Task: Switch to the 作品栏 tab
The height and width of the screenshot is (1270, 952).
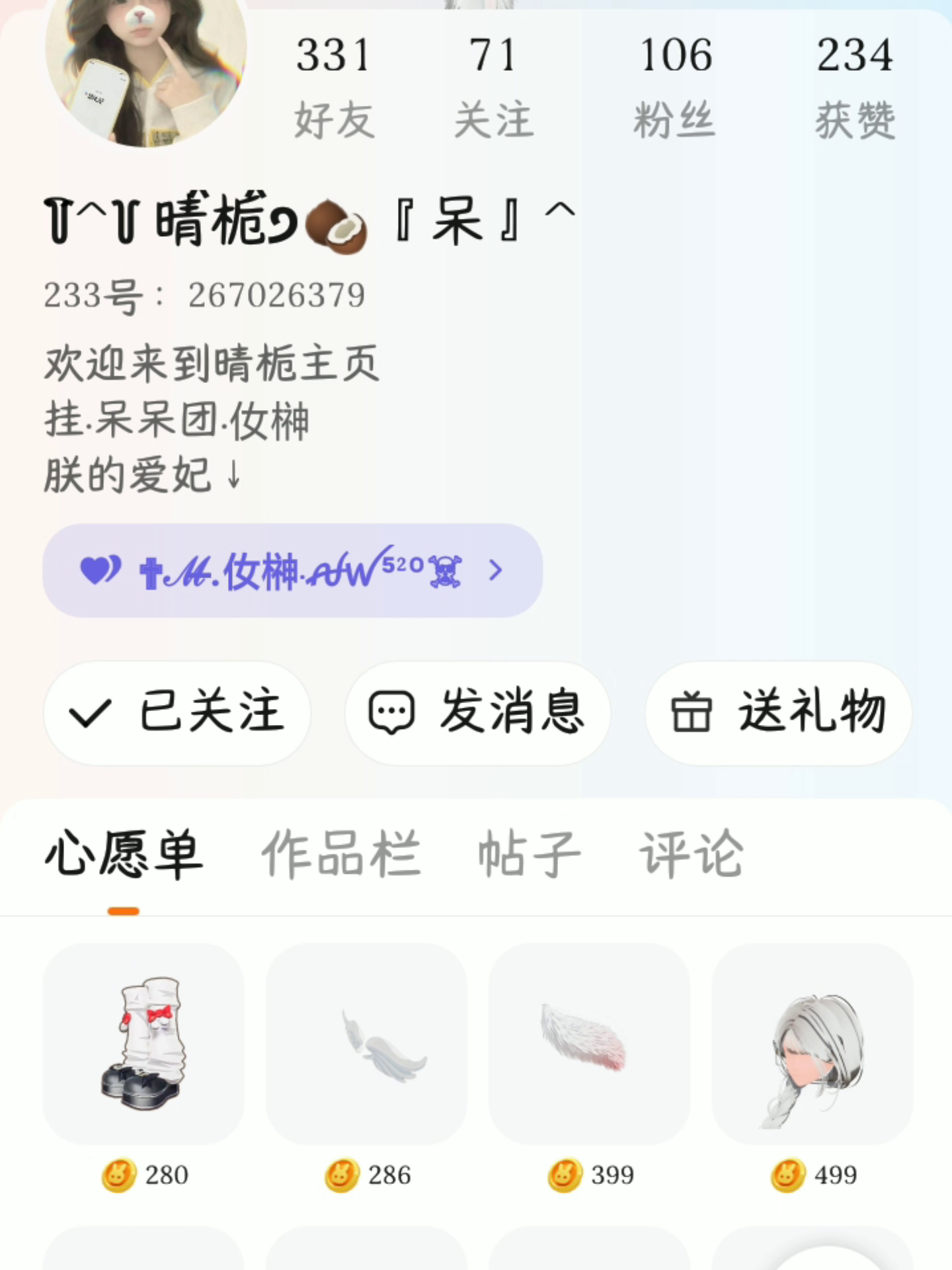Action: point(340,855)
